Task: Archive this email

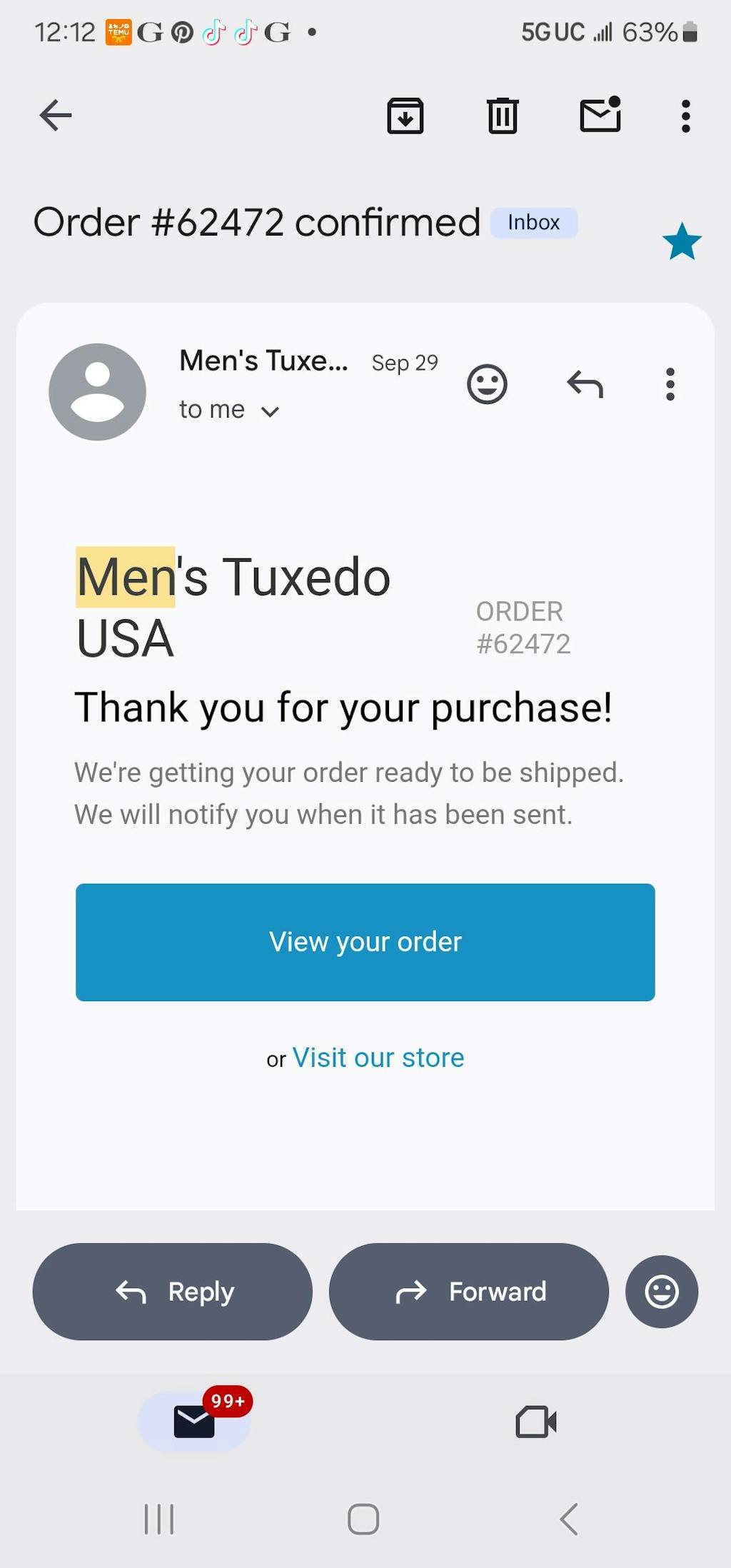Action: (x=405, y=116)
